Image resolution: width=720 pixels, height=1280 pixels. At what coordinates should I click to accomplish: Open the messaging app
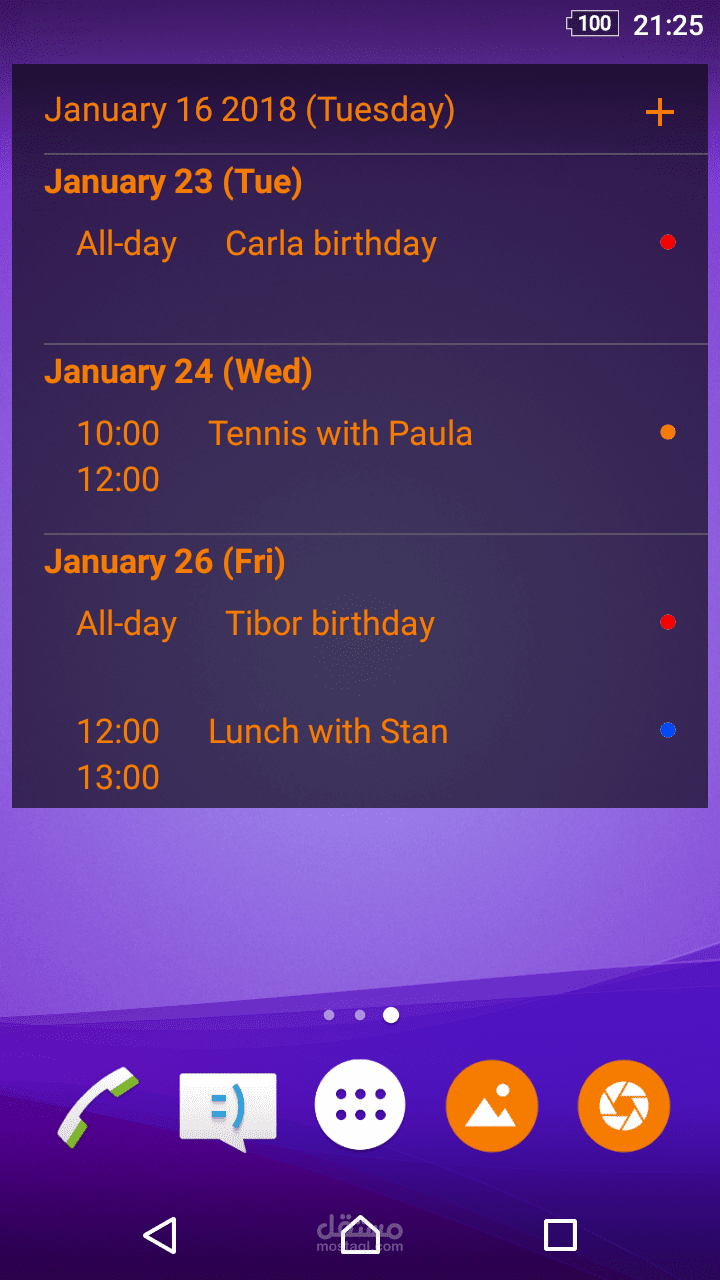coord(228,1108)
